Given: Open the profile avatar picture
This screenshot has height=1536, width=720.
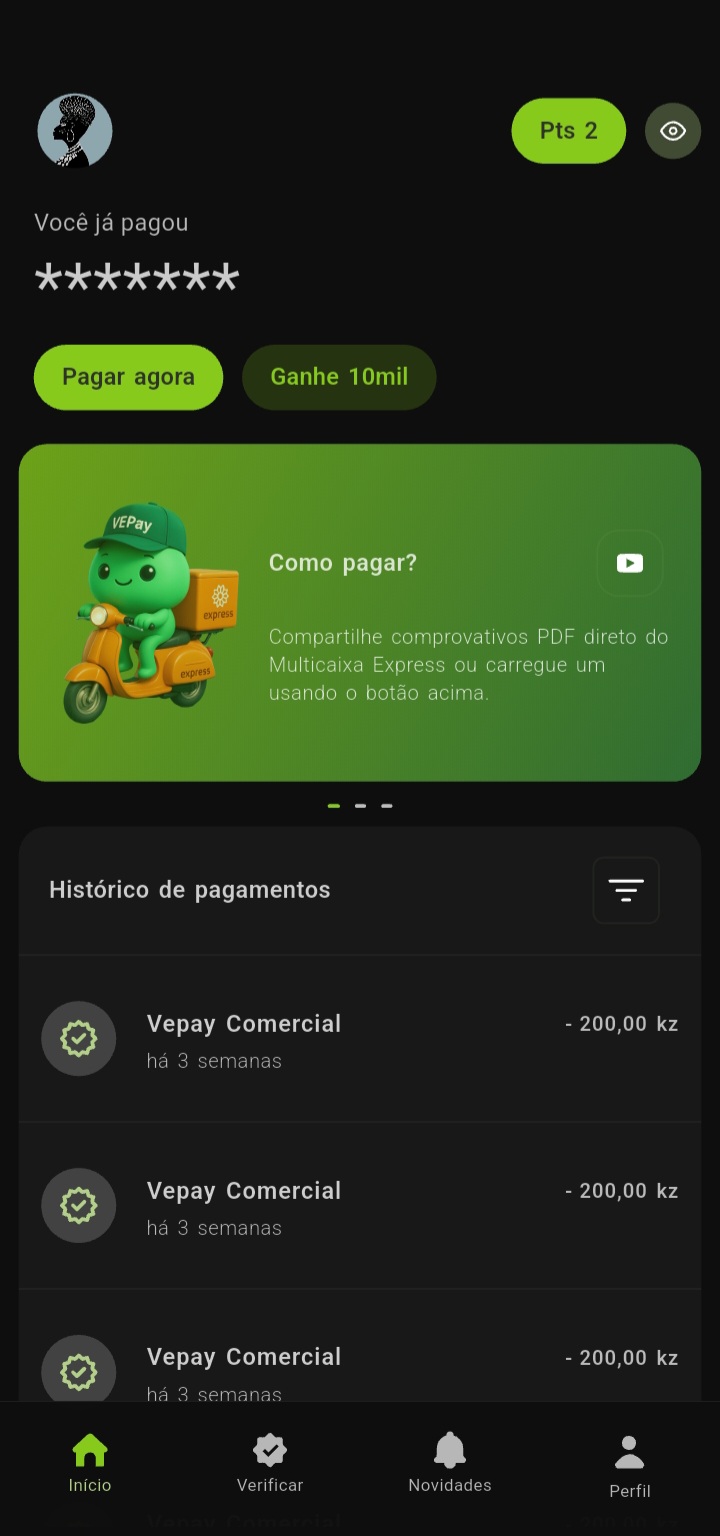Looking at the screenshot, I should click(x=75, y=131).
